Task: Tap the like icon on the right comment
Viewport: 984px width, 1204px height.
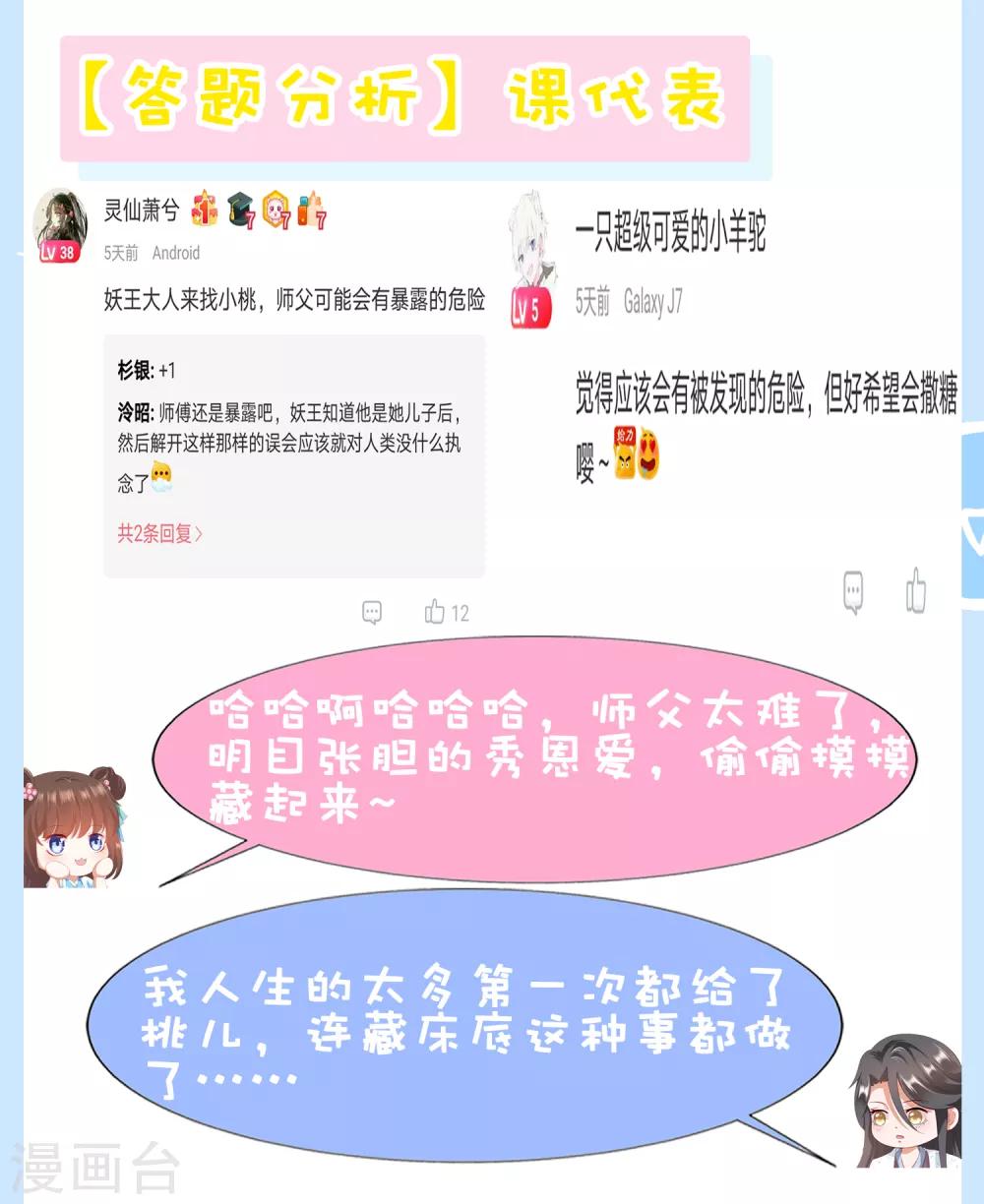Action: click(x=915, y=590)
